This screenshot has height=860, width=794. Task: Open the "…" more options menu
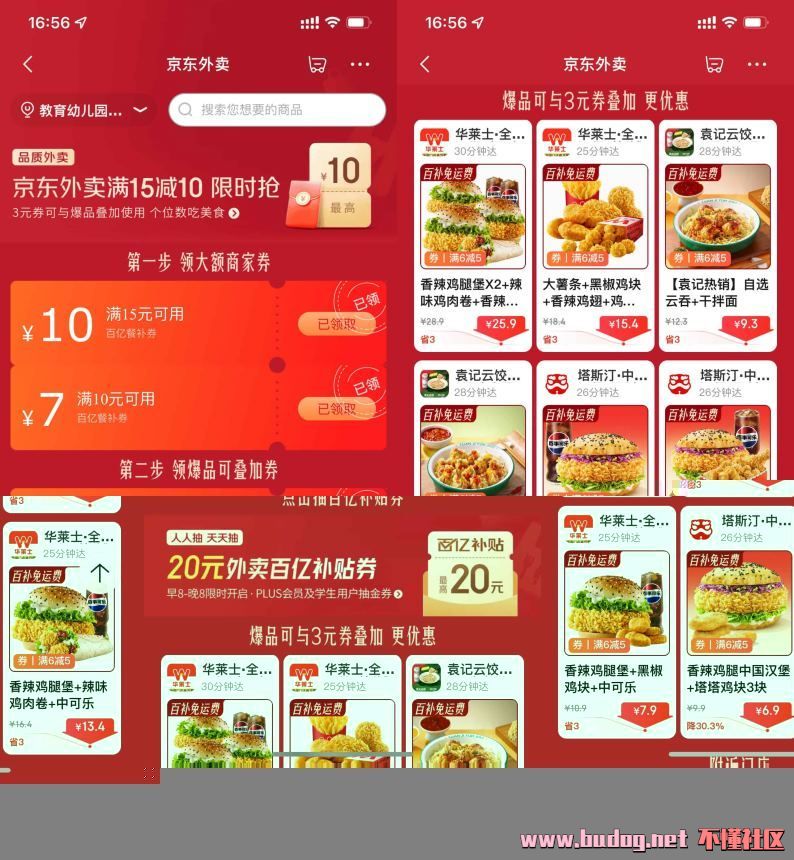pos(360,64)
